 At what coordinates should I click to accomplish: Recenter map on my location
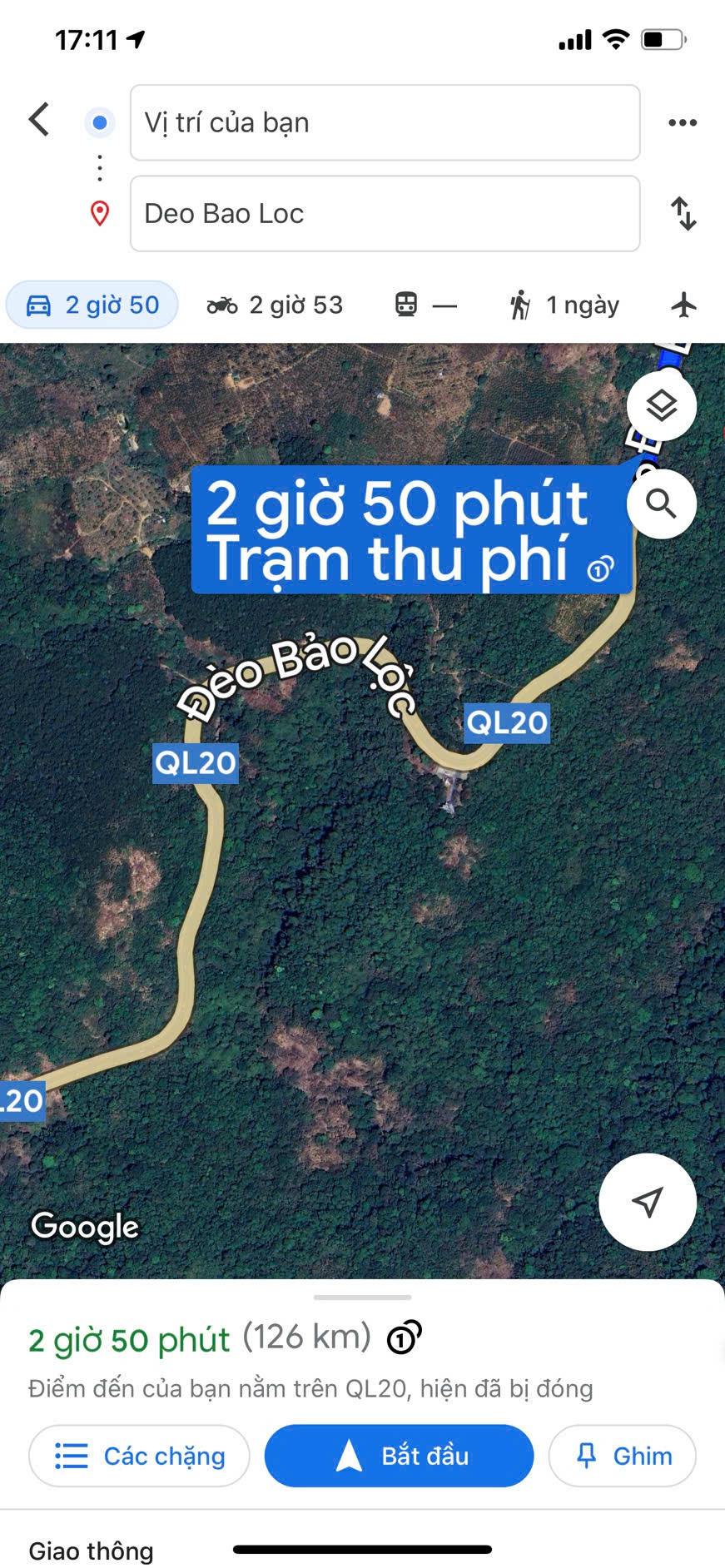[647, 1202]
